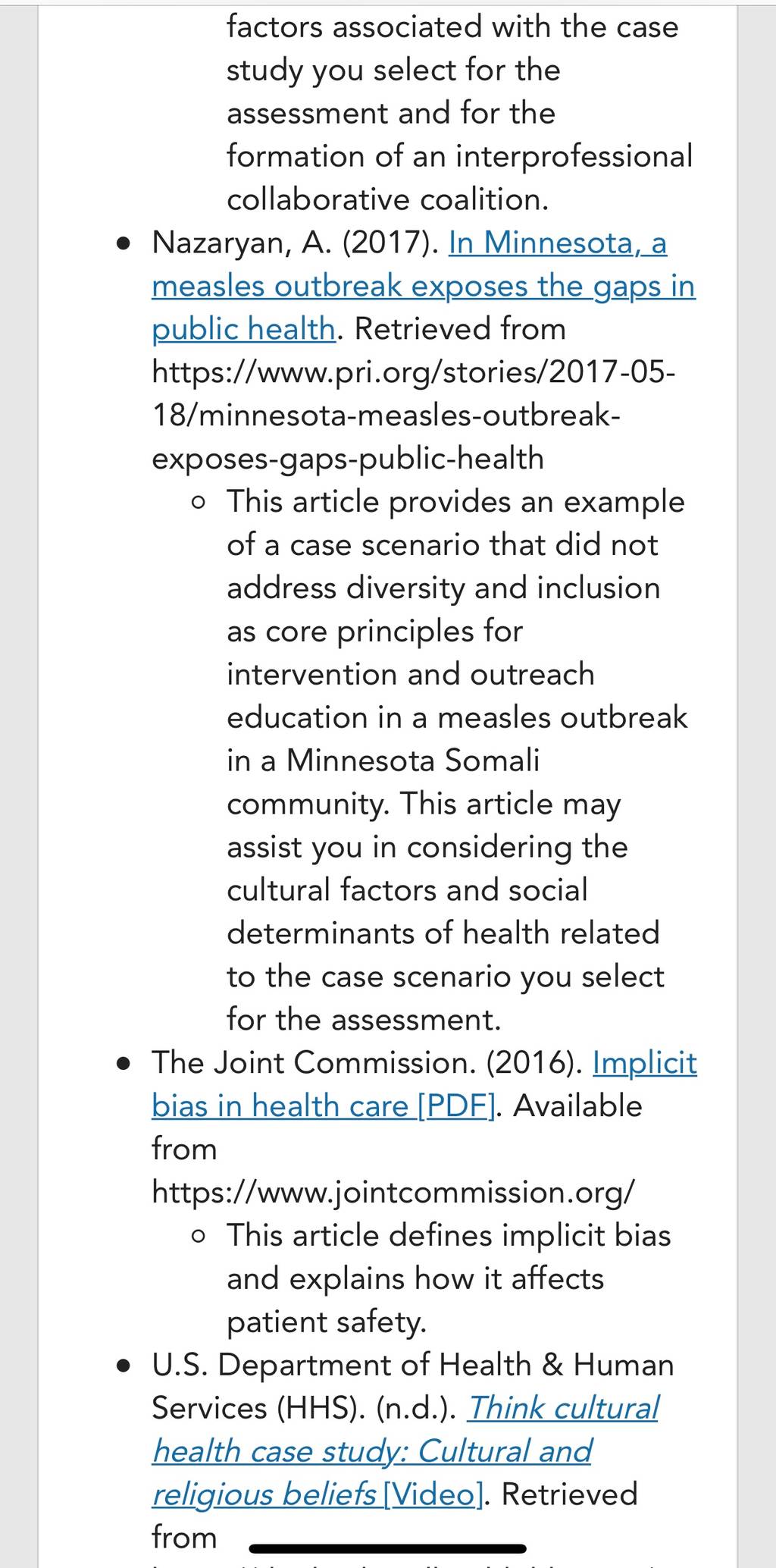The height and width of the screenshot is (1568, 776).
Task: Open the Minnesota measles outbreak article link
Action: [423, 286]
